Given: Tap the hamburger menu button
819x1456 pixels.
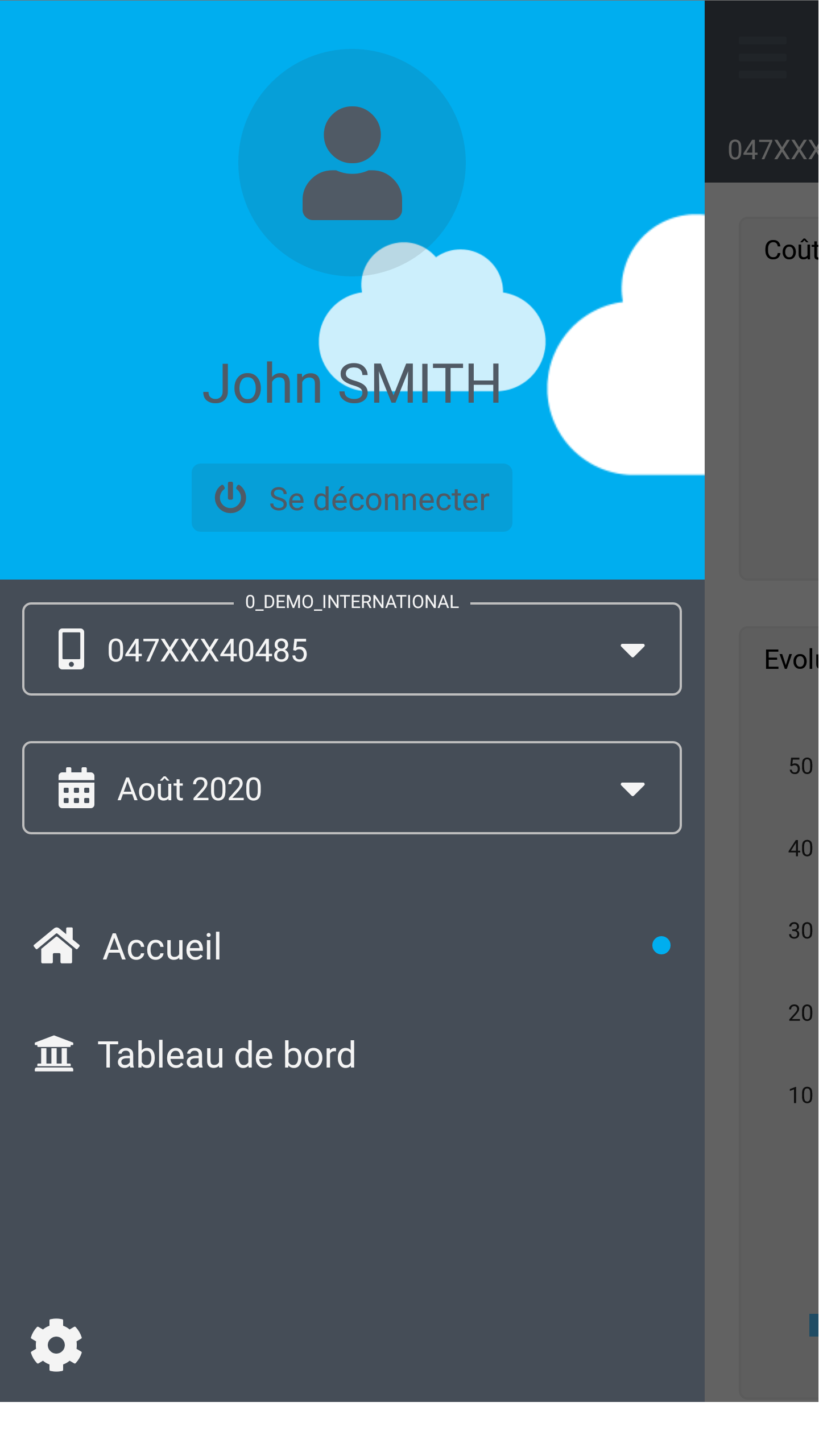Looking at the screenshot, I should coord(762,57).
